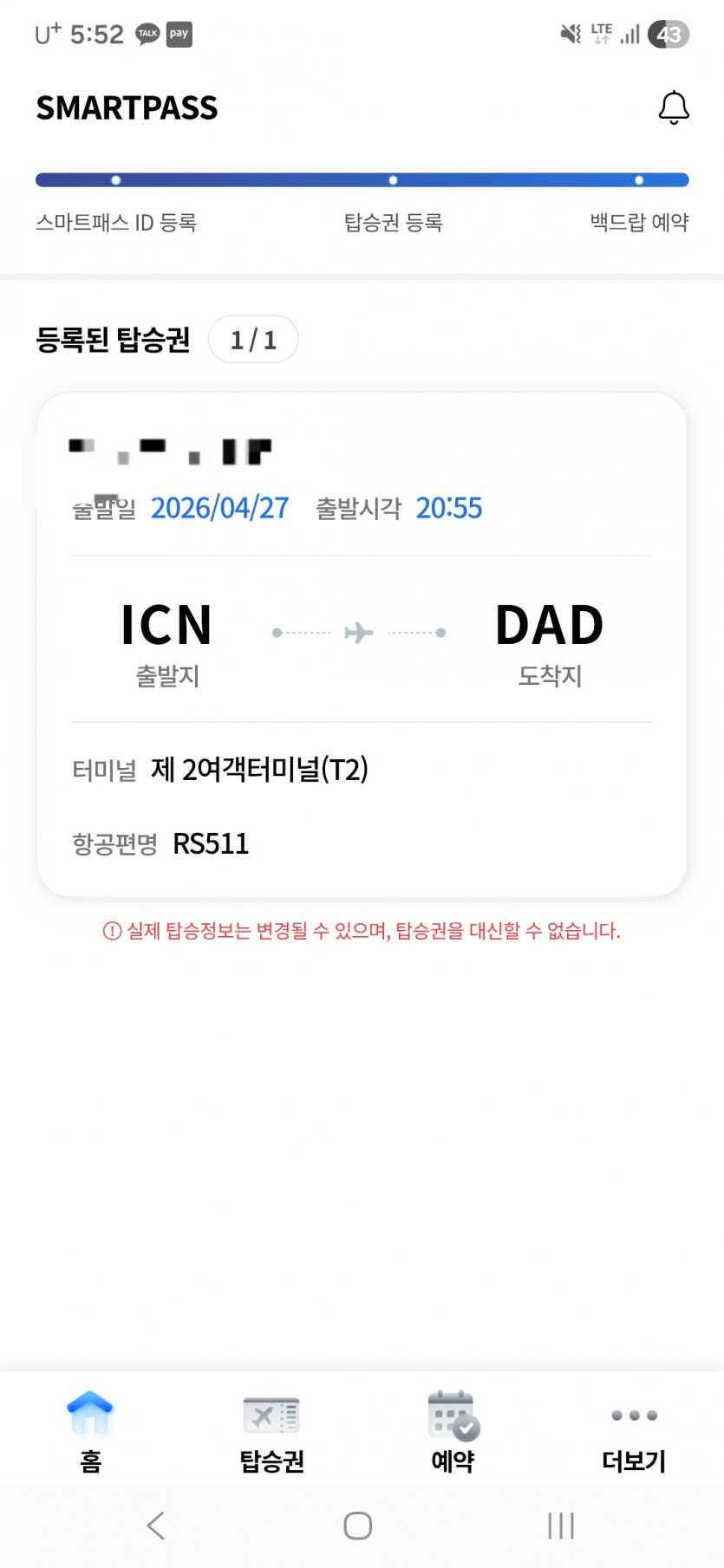The image size is (724, 1568).
Task: Switch to the 탑승권 tab
Action: (x=271, y=1431)
